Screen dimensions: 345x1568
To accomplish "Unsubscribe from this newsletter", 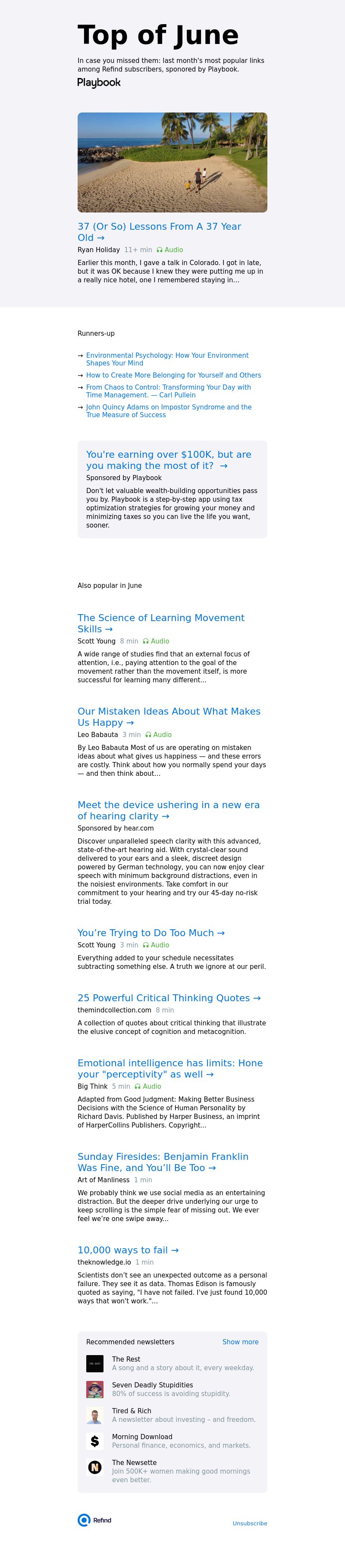I will (x=249, y=1523).
